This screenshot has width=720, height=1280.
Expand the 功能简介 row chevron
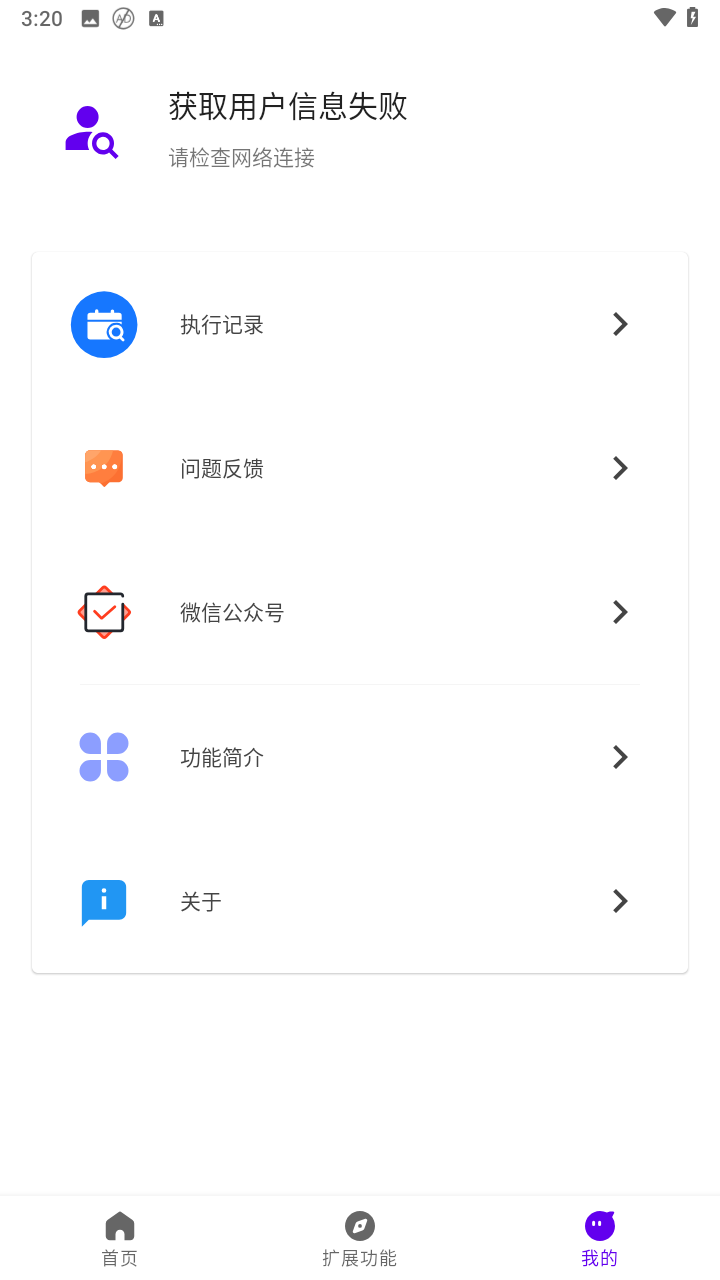pyautogui.click(x=620, y=757)
